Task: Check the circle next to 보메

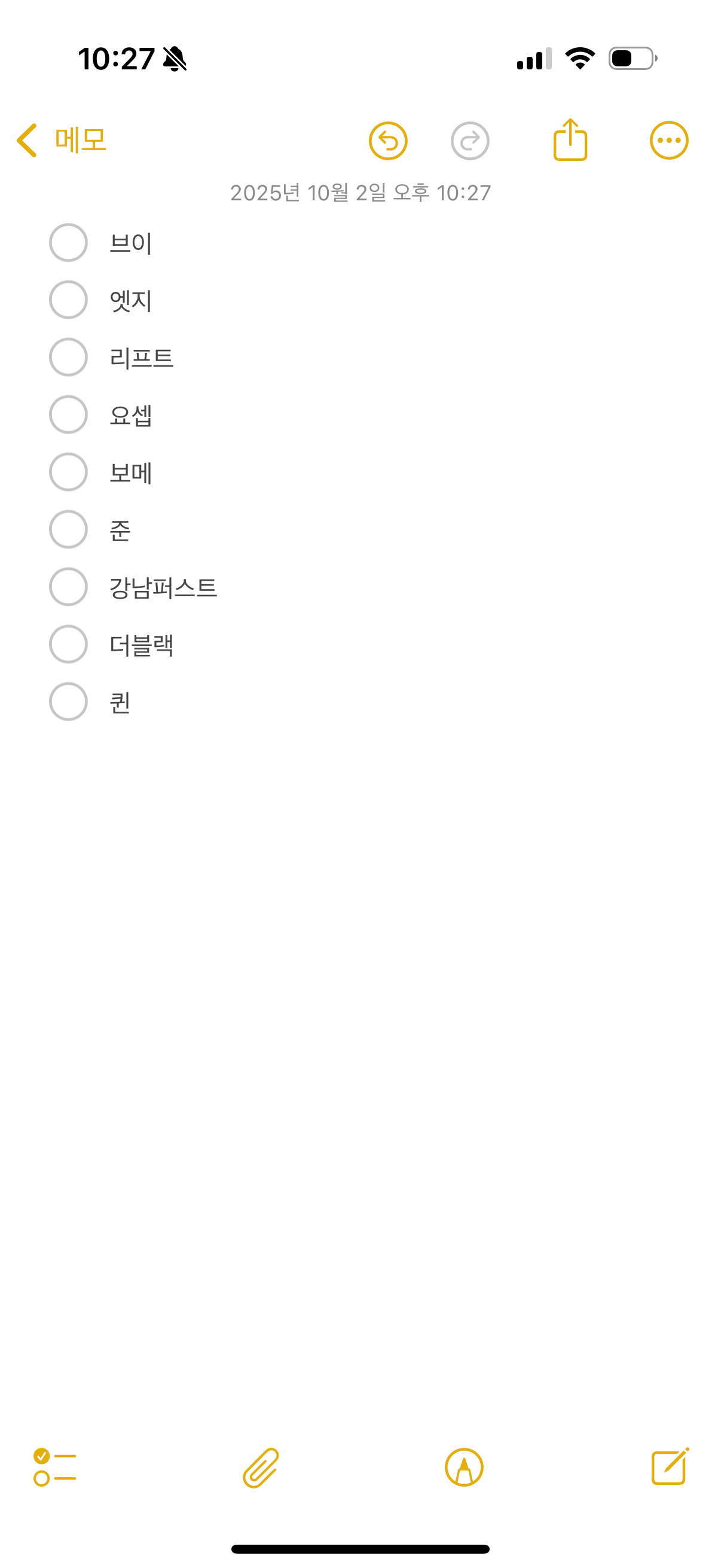Action: pos(68,472)
